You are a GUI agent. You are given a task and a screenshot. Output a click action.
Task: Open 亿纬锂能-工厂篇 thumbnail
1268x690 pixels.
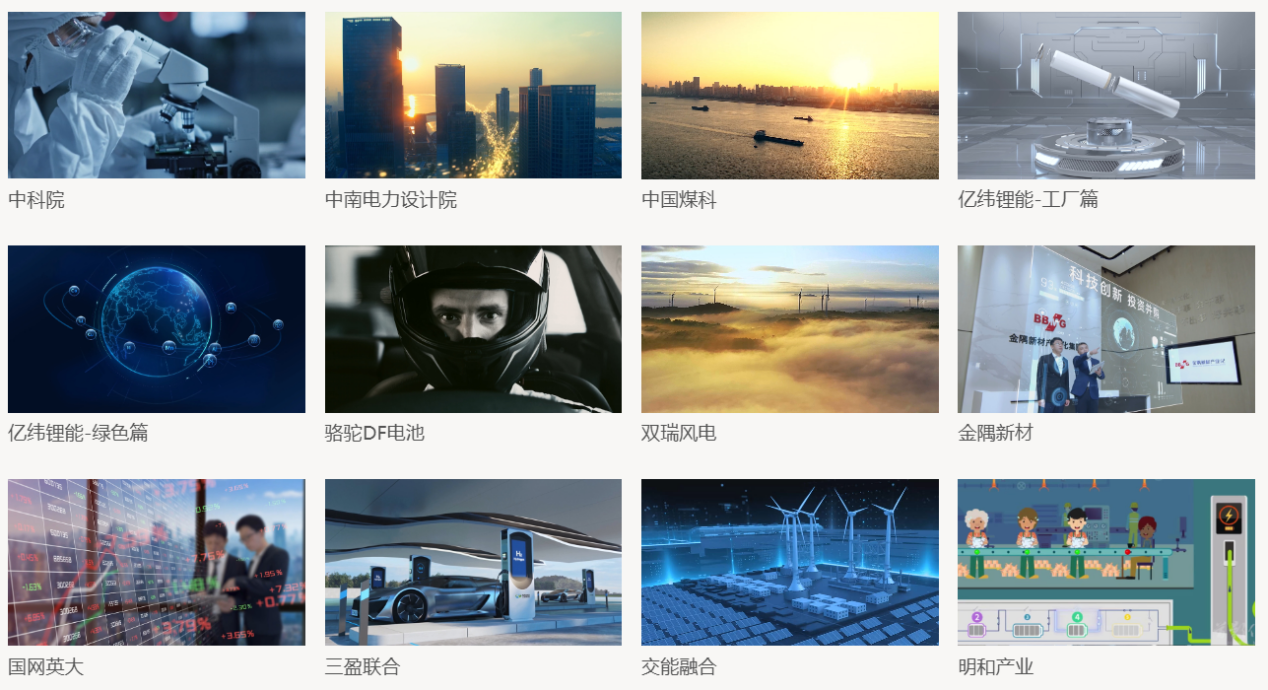point(1106,96)
